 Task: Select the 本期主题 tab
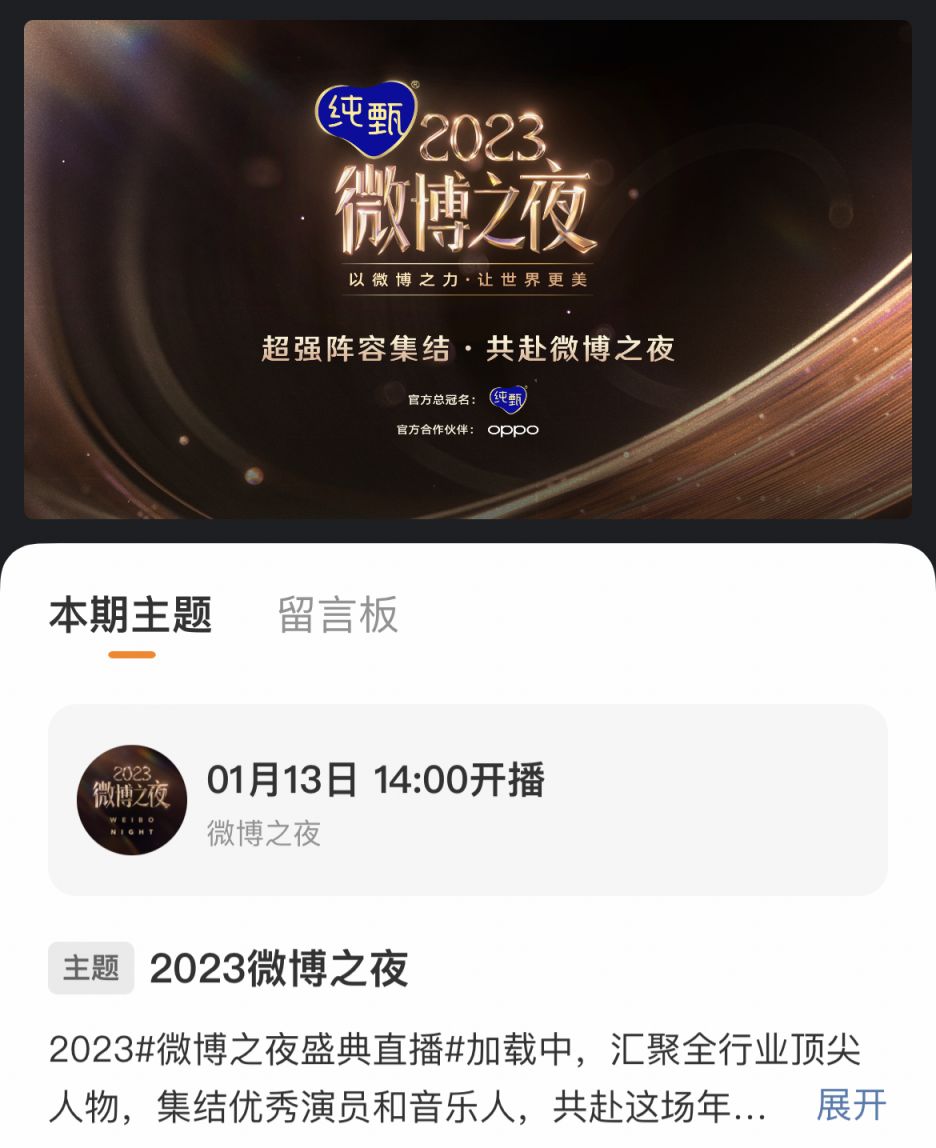pyautogui.click(x=131, y=614)
